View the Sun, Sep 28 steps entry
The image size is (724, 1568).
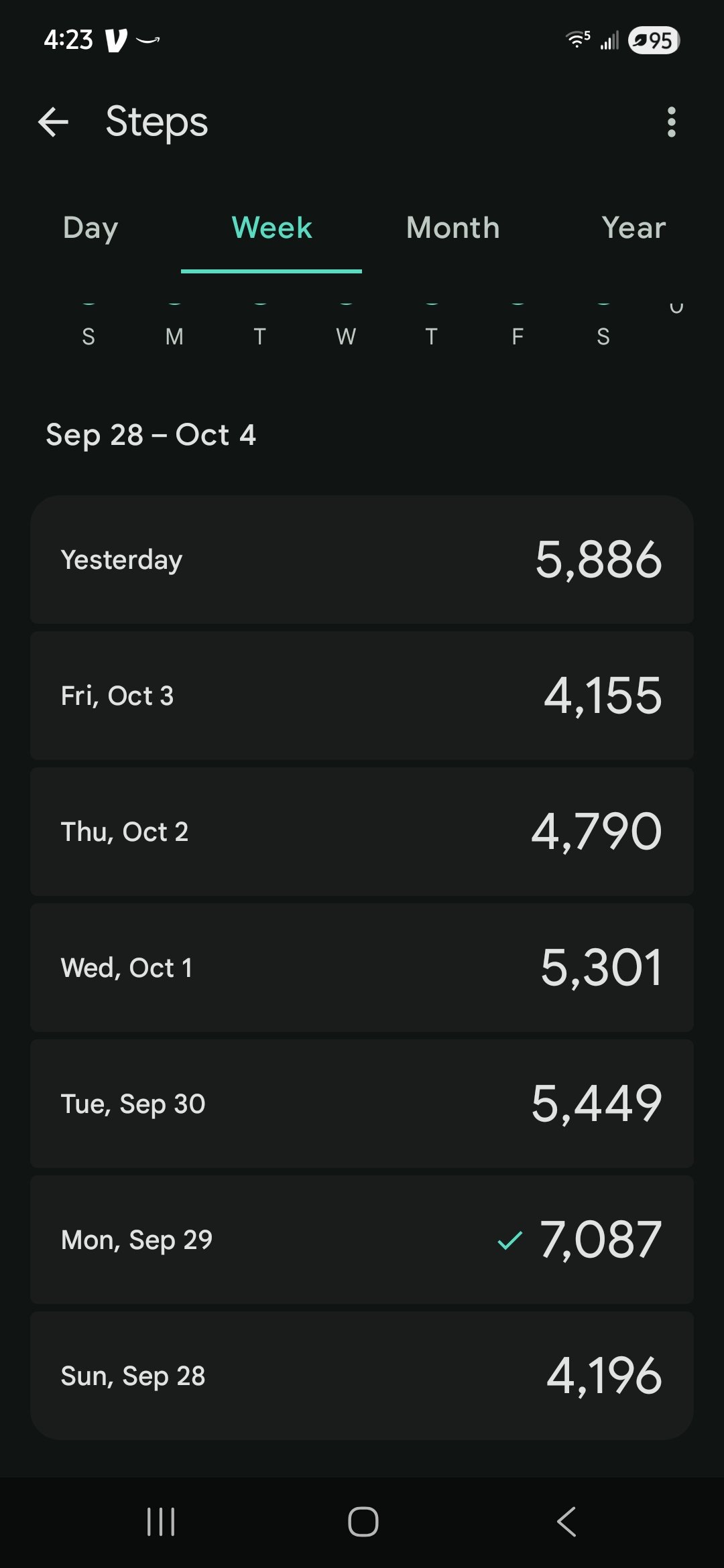click(x=362, y=1376)
